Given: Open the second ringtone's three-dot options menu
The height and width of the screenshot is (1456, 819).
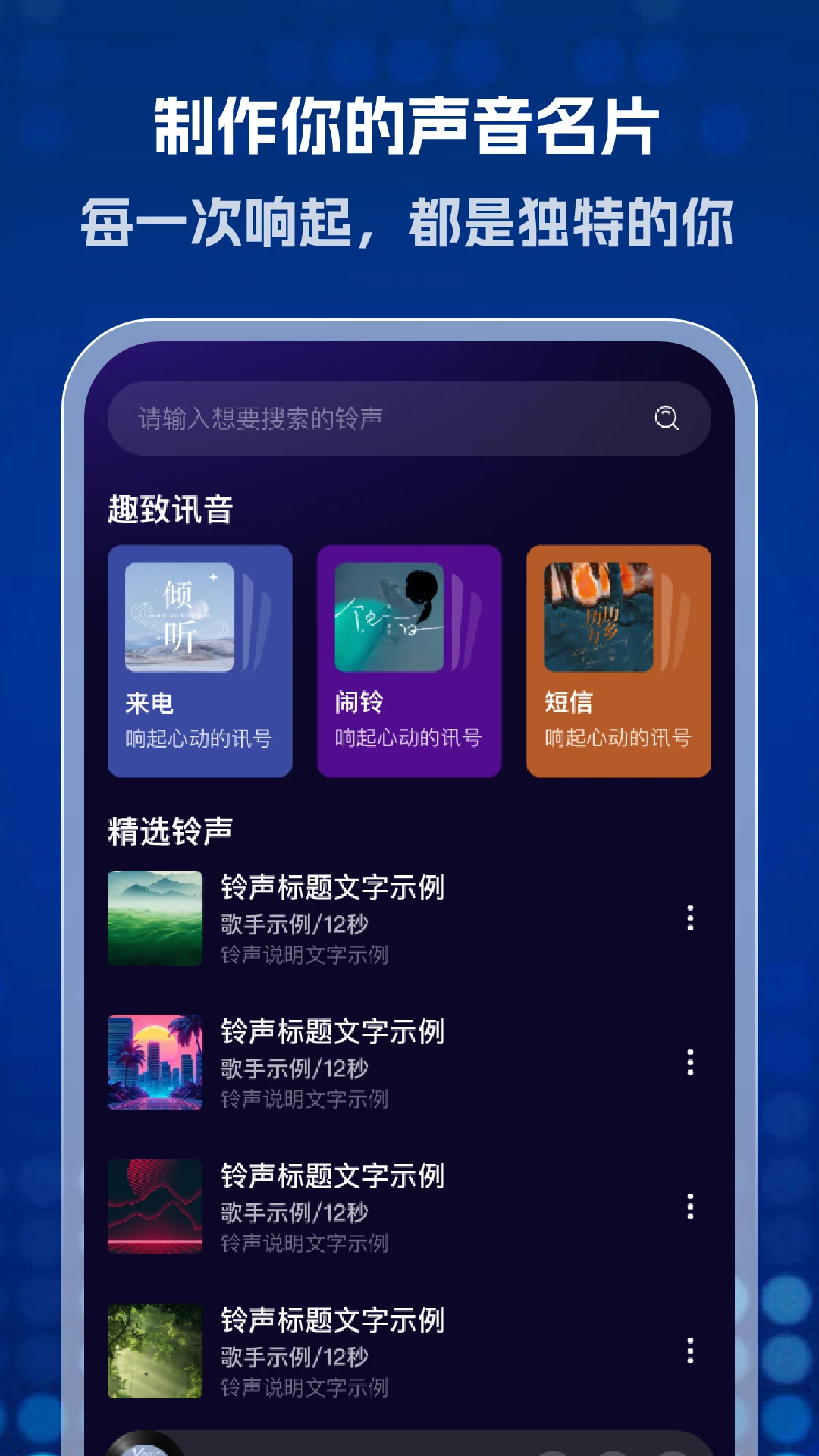Looking at the screenshot, I should tap(690, 1062).
